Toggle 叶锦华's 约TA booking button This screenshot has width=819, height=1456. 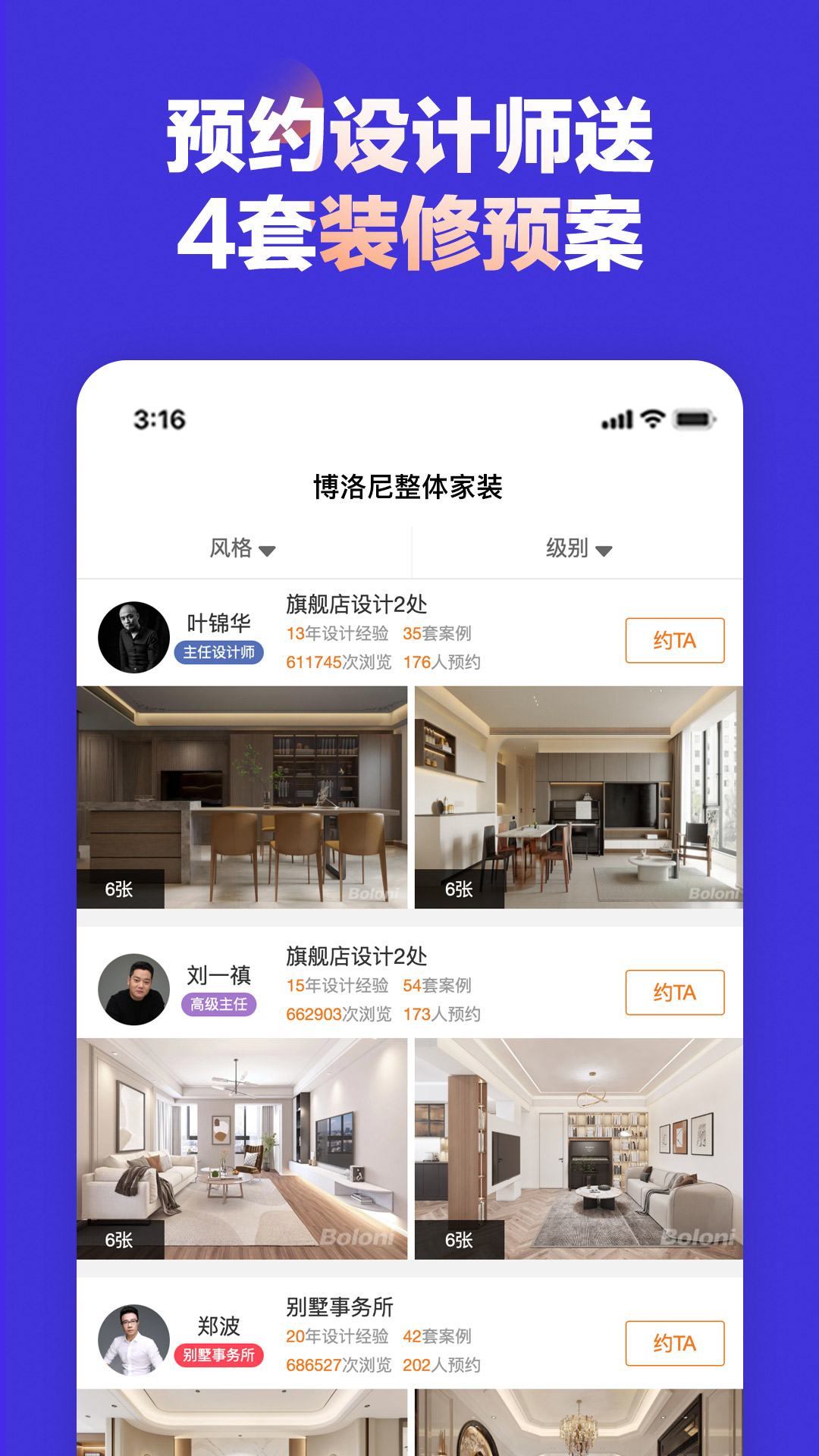coord(674,639)
